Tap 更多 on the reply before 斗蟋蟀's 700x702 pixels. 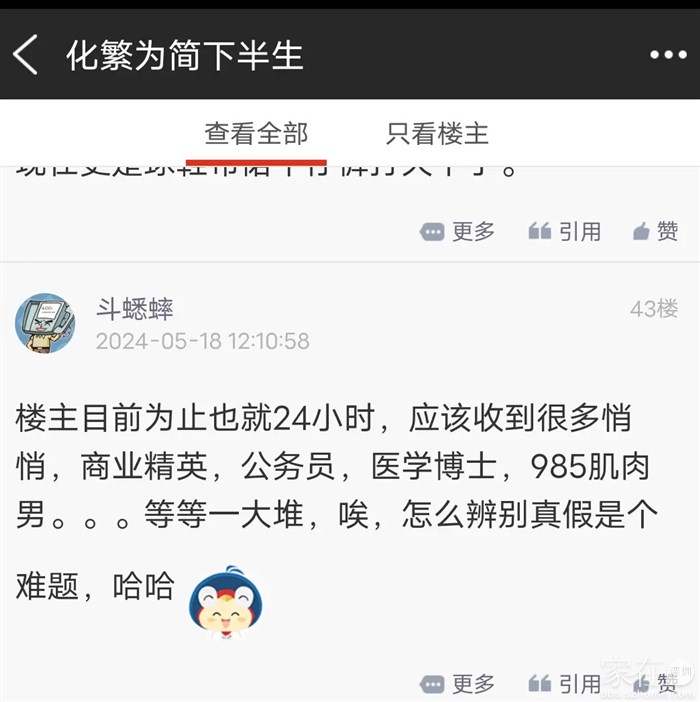point(458,232)
